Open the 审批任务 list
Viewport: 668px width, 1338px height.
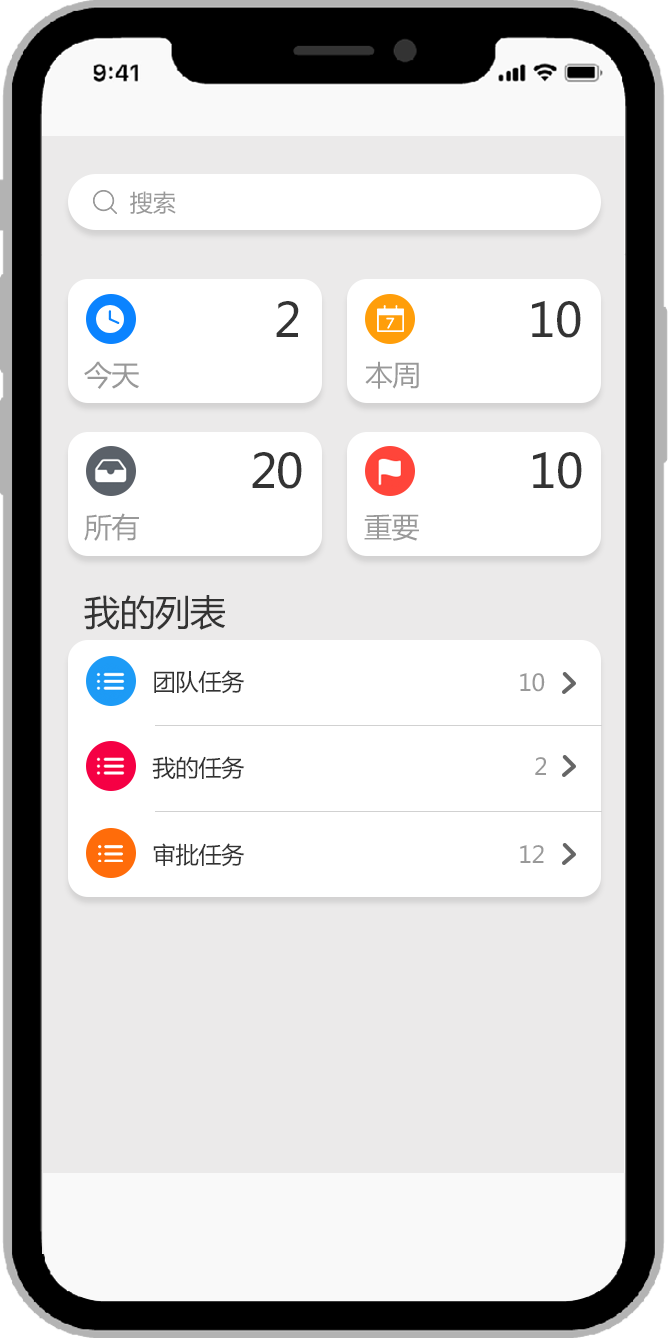[x=334, y=855]
